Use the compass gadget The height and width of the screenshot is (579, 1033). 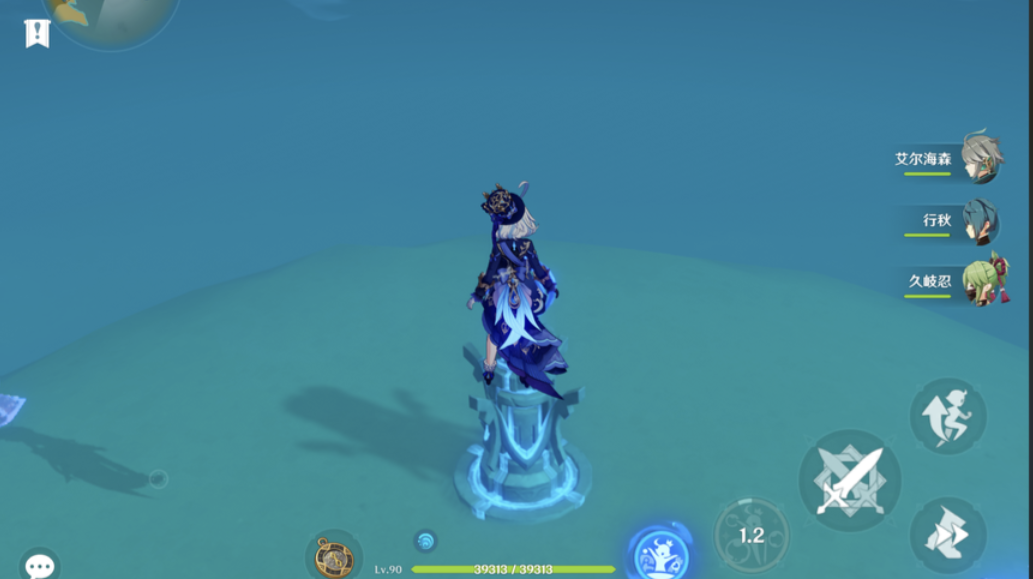point(334,557)
